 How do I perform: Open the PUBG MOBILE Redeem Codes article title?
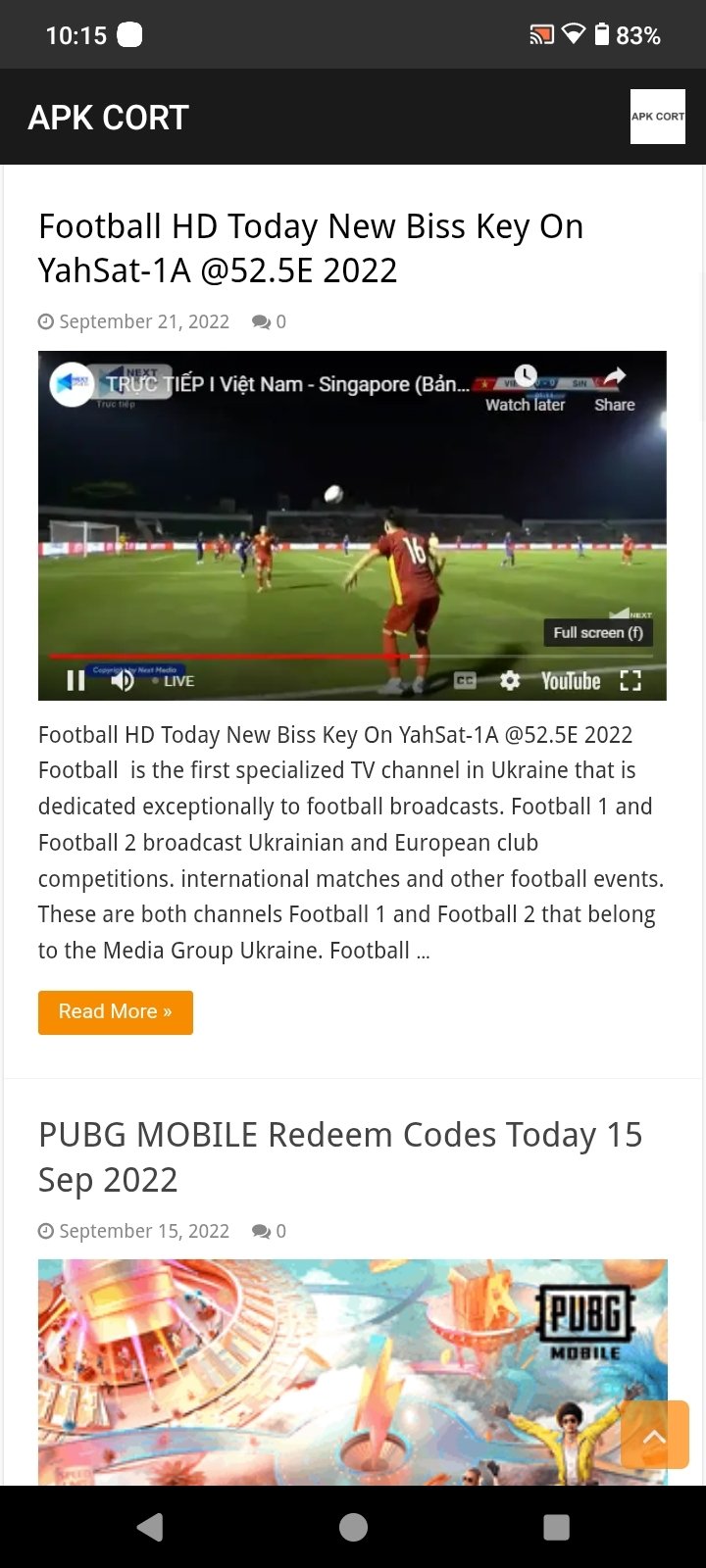340,1156
